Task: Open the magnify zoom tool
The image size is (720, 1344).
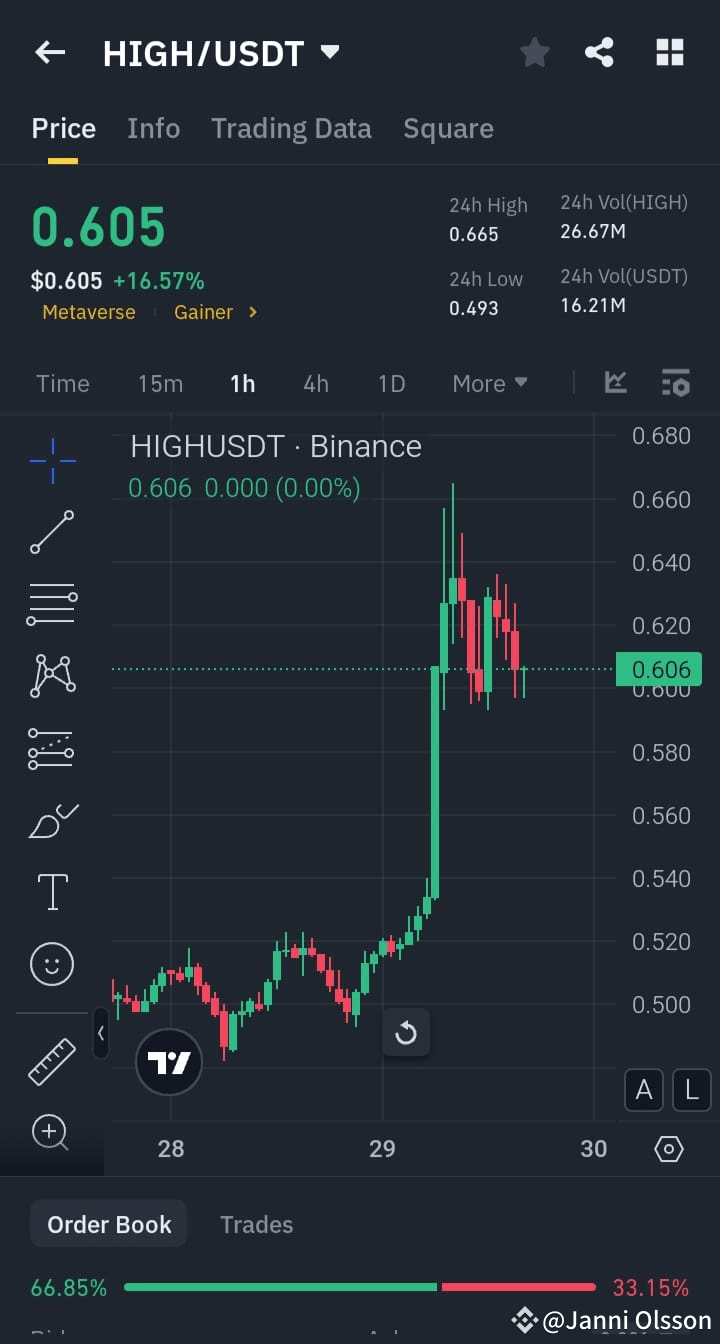Action: 51,1132
